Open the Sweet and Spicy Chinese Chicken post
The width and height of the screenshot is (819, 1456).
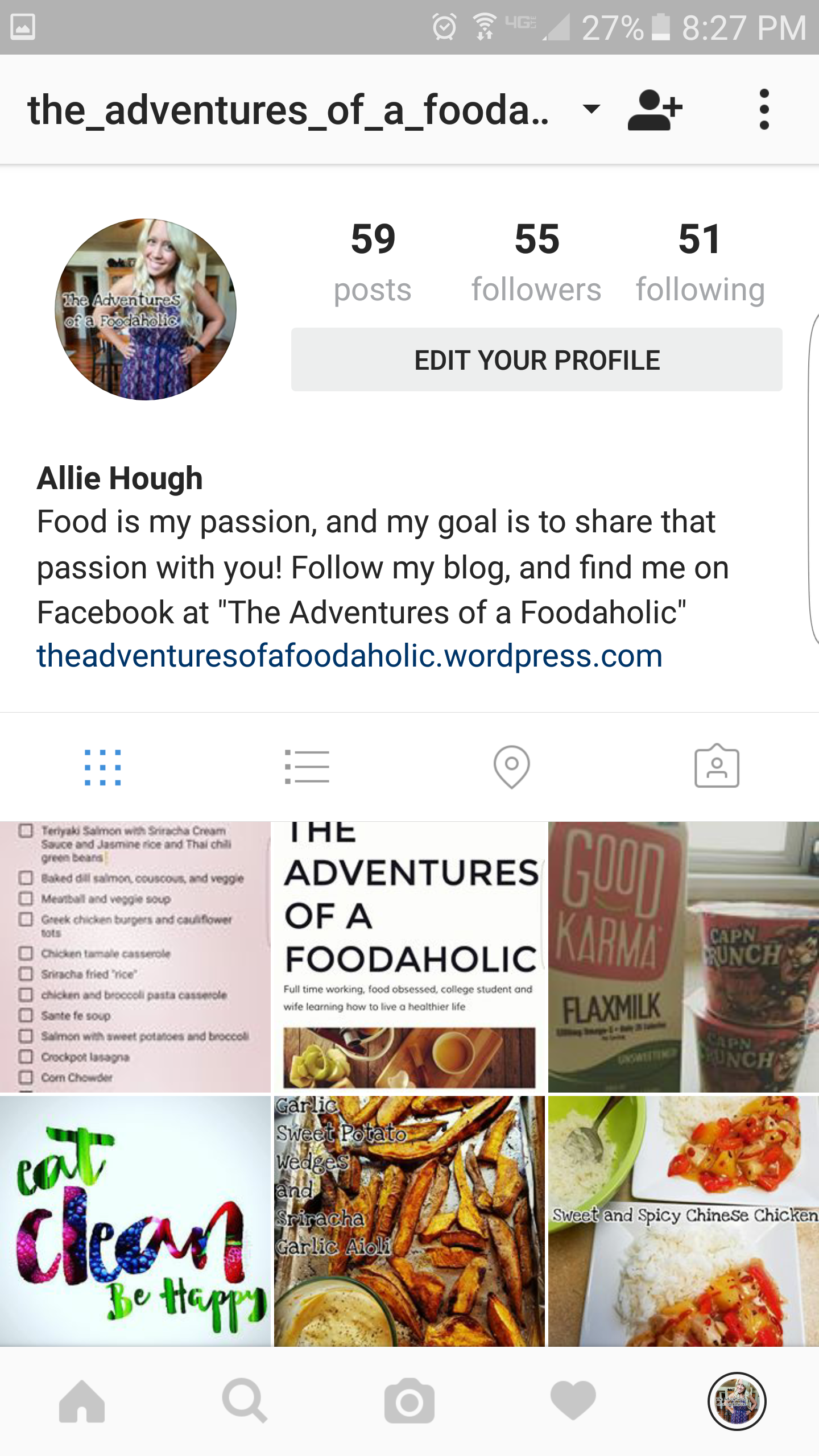[683, 1221]
